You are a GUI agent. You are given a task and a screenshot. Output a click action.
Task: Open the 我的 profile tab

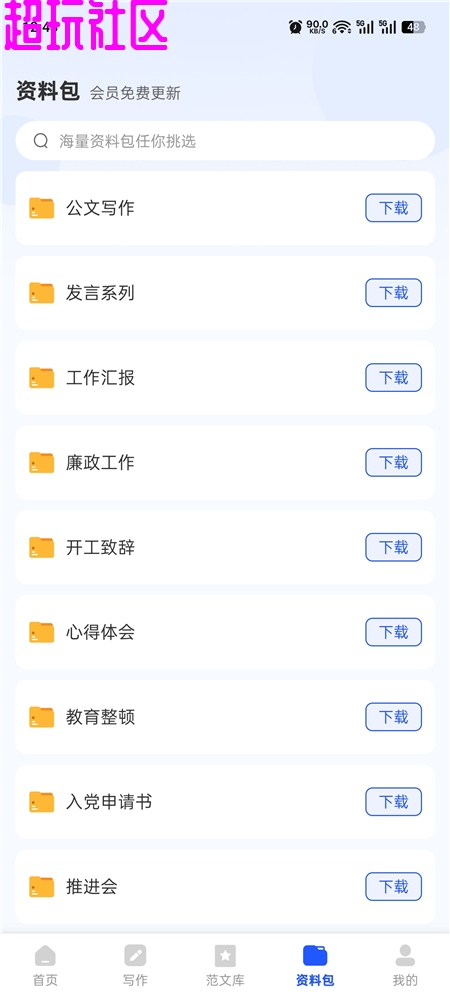pos(405,965)
